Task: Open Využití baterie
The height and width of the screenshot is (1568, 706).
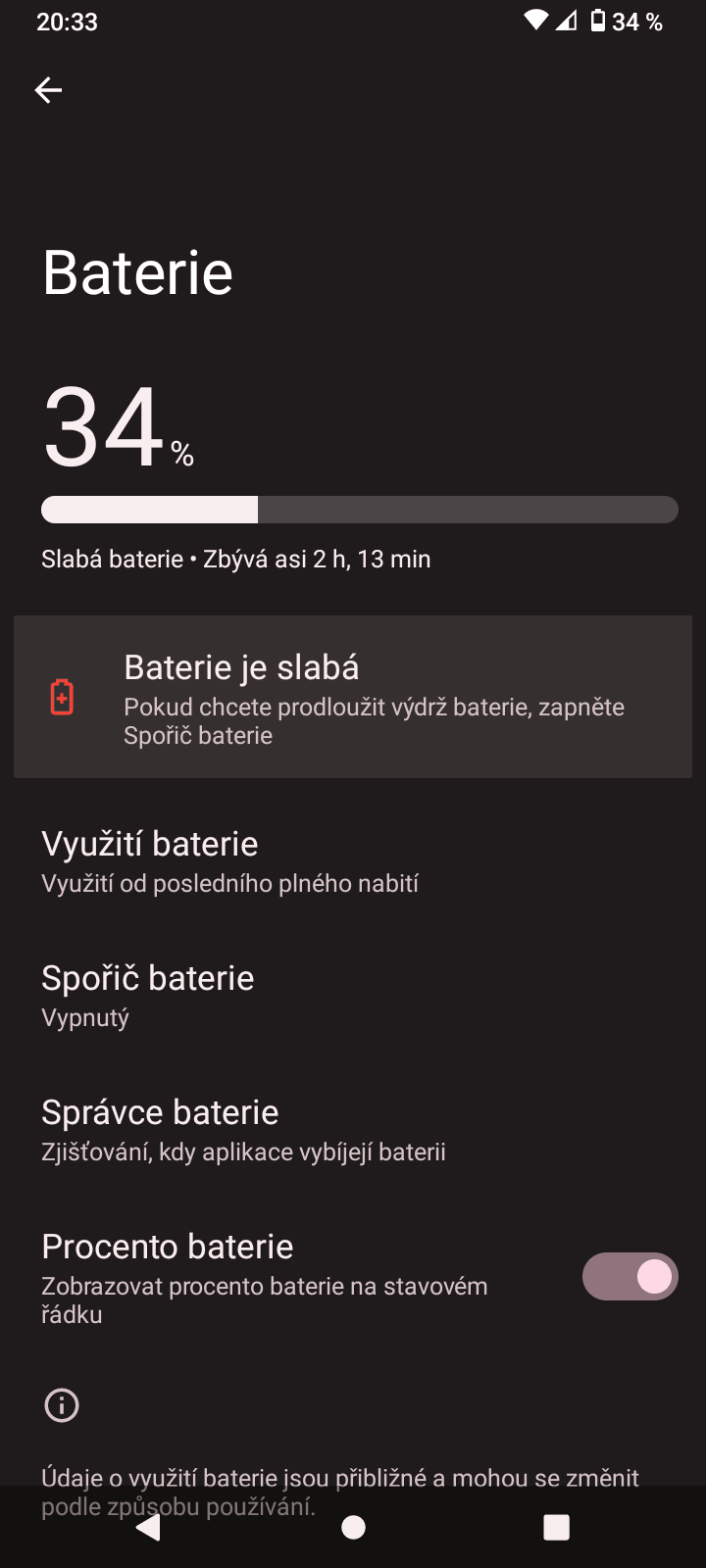Action: pyautogui.click(x=353, y=861)
